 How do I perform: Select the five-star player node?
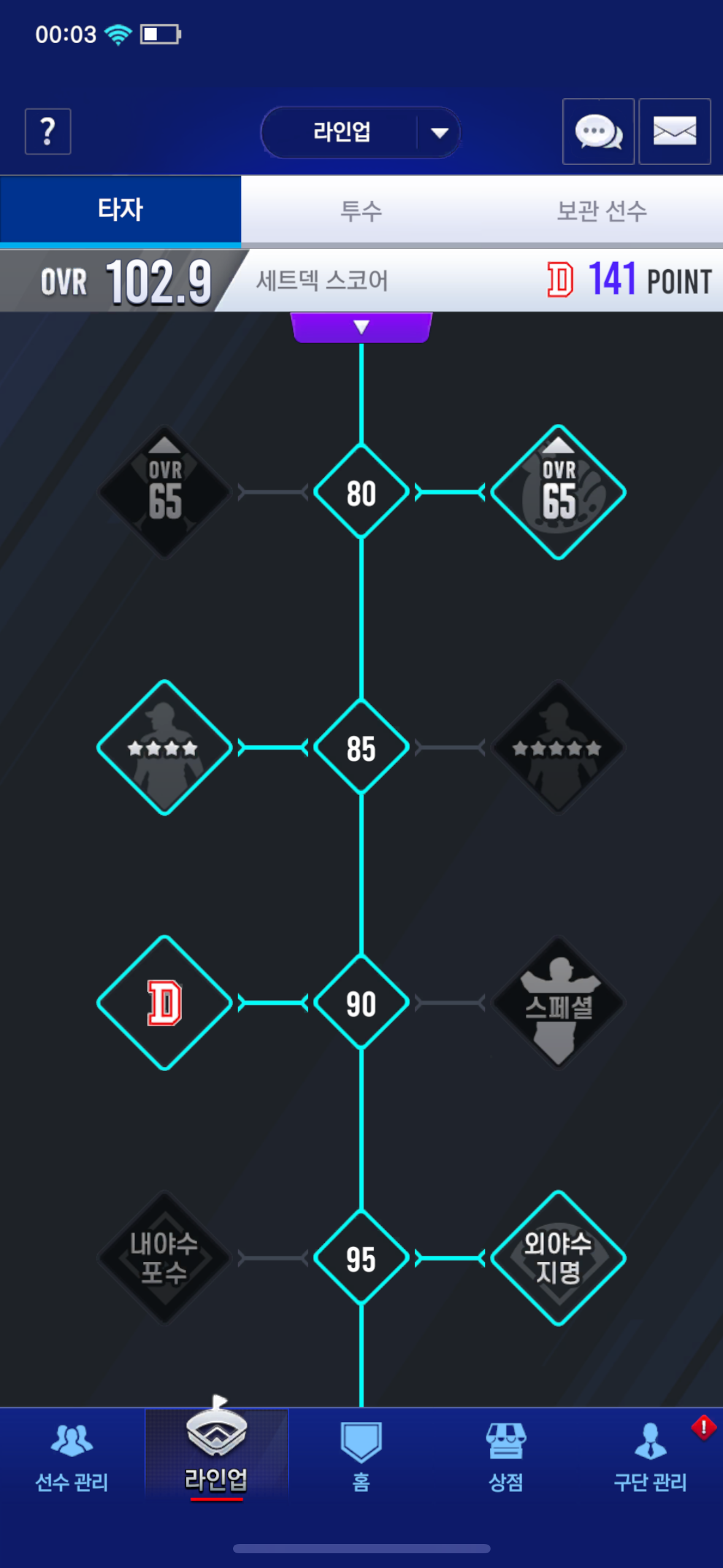(x=558, y=747)
